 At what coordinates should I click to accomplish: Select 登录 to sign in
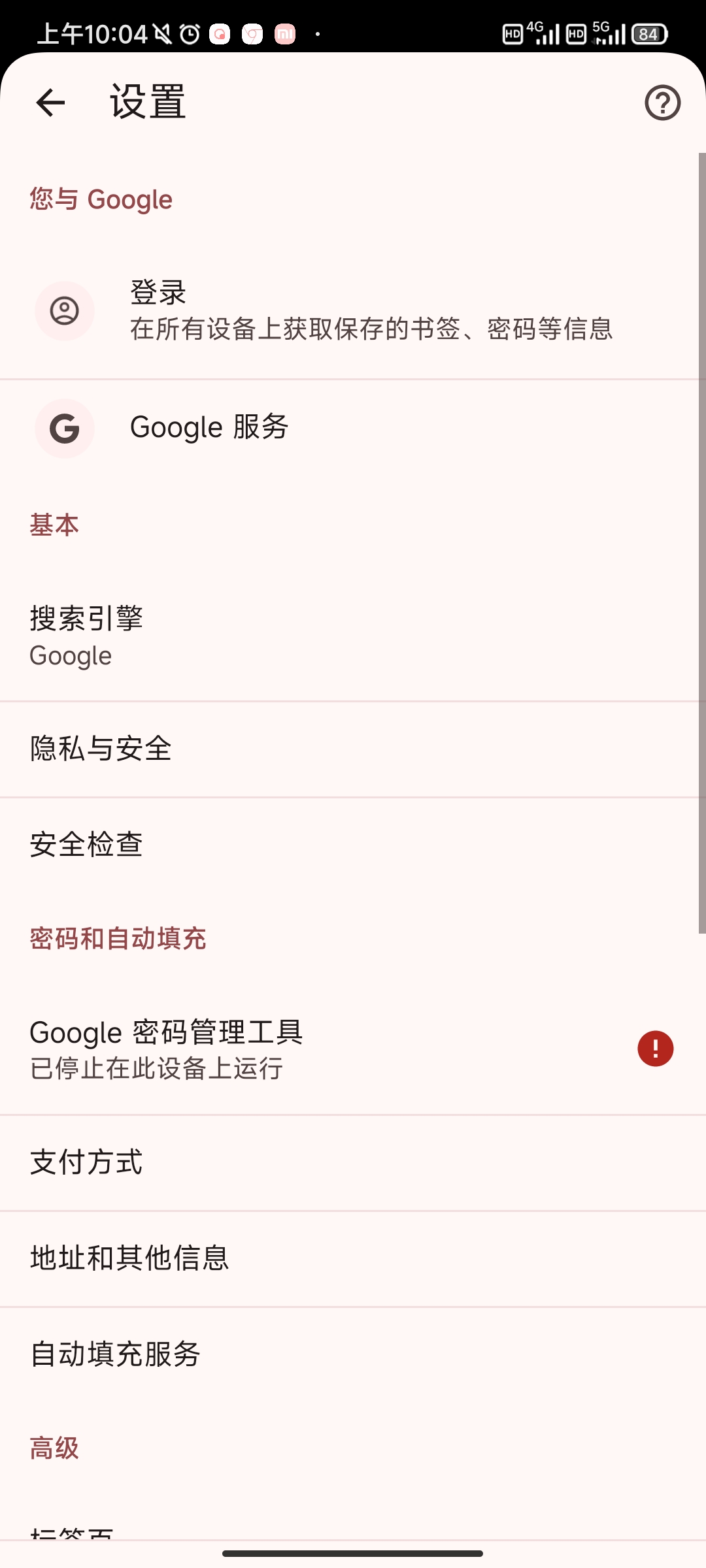[x=353, y=311]
